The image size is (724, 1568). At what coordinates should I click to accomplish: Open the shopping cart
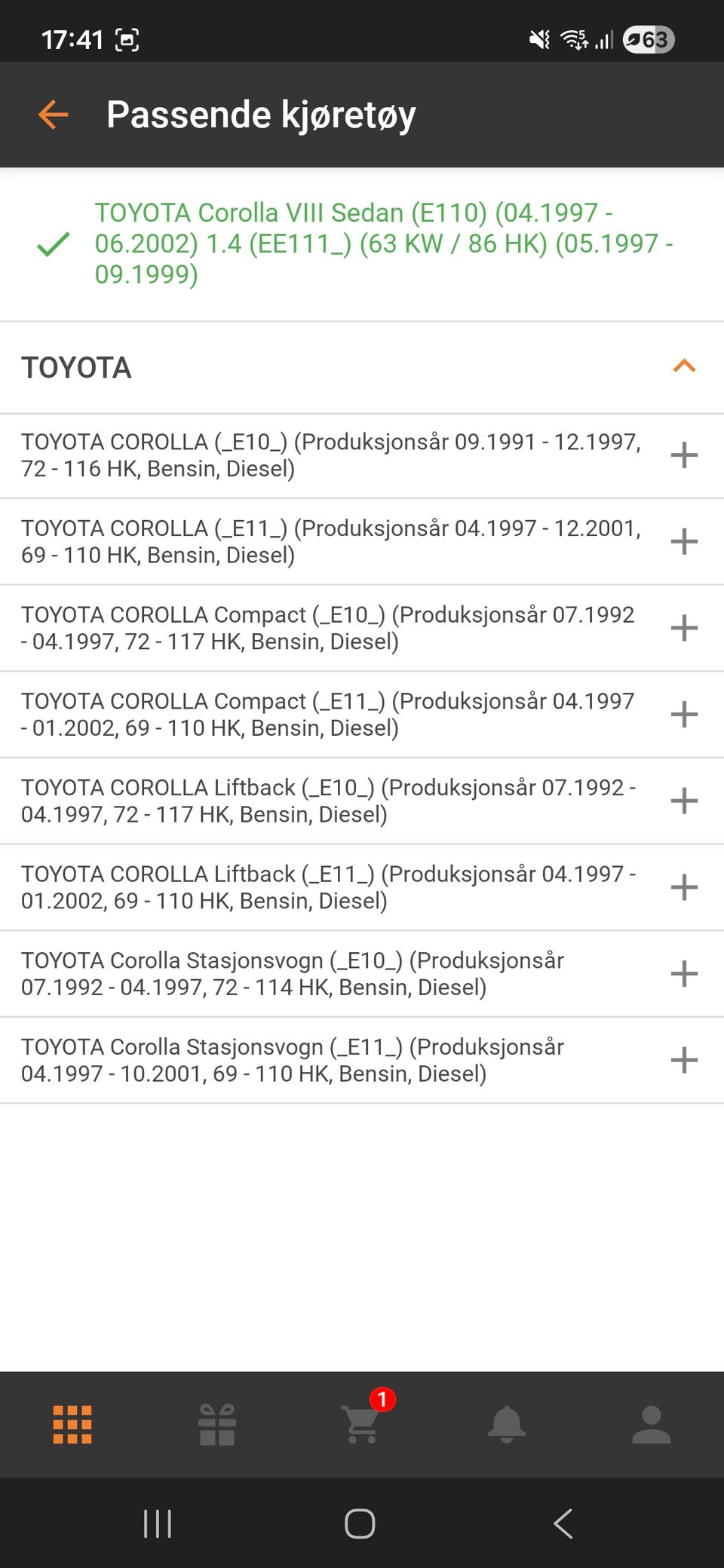pyautogui.click(x=362, y=1425)
